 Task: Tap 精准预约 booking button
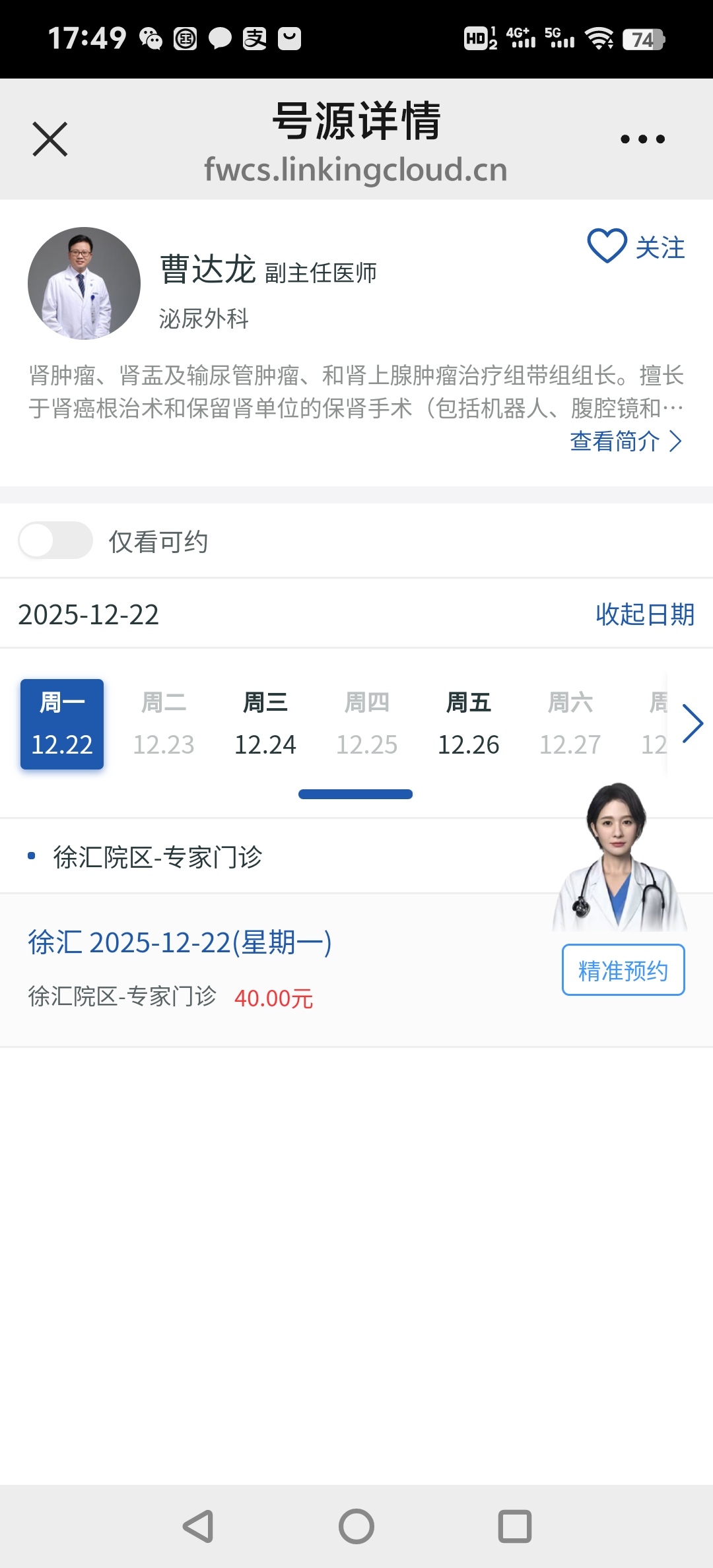click(623, 970)
